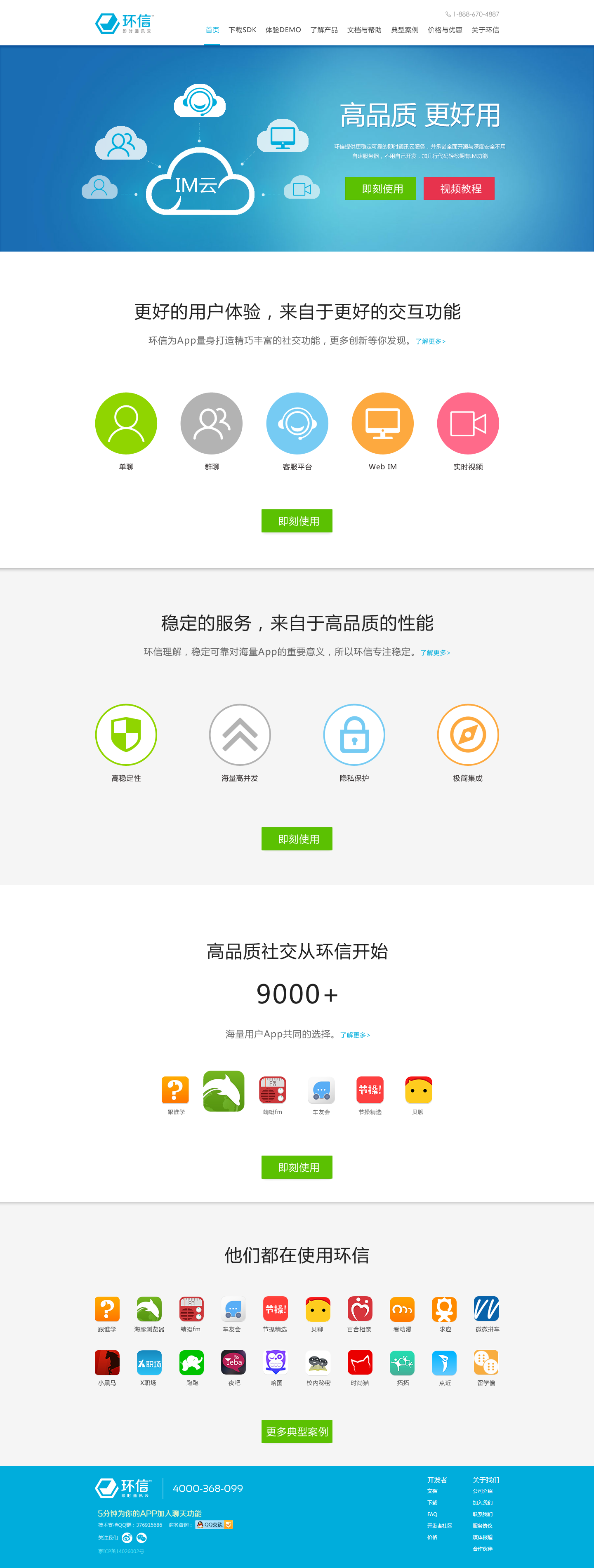Open the 客服平台 feature icon
The height and width of the screenshot is (1568, 594).
click(297, 424)
